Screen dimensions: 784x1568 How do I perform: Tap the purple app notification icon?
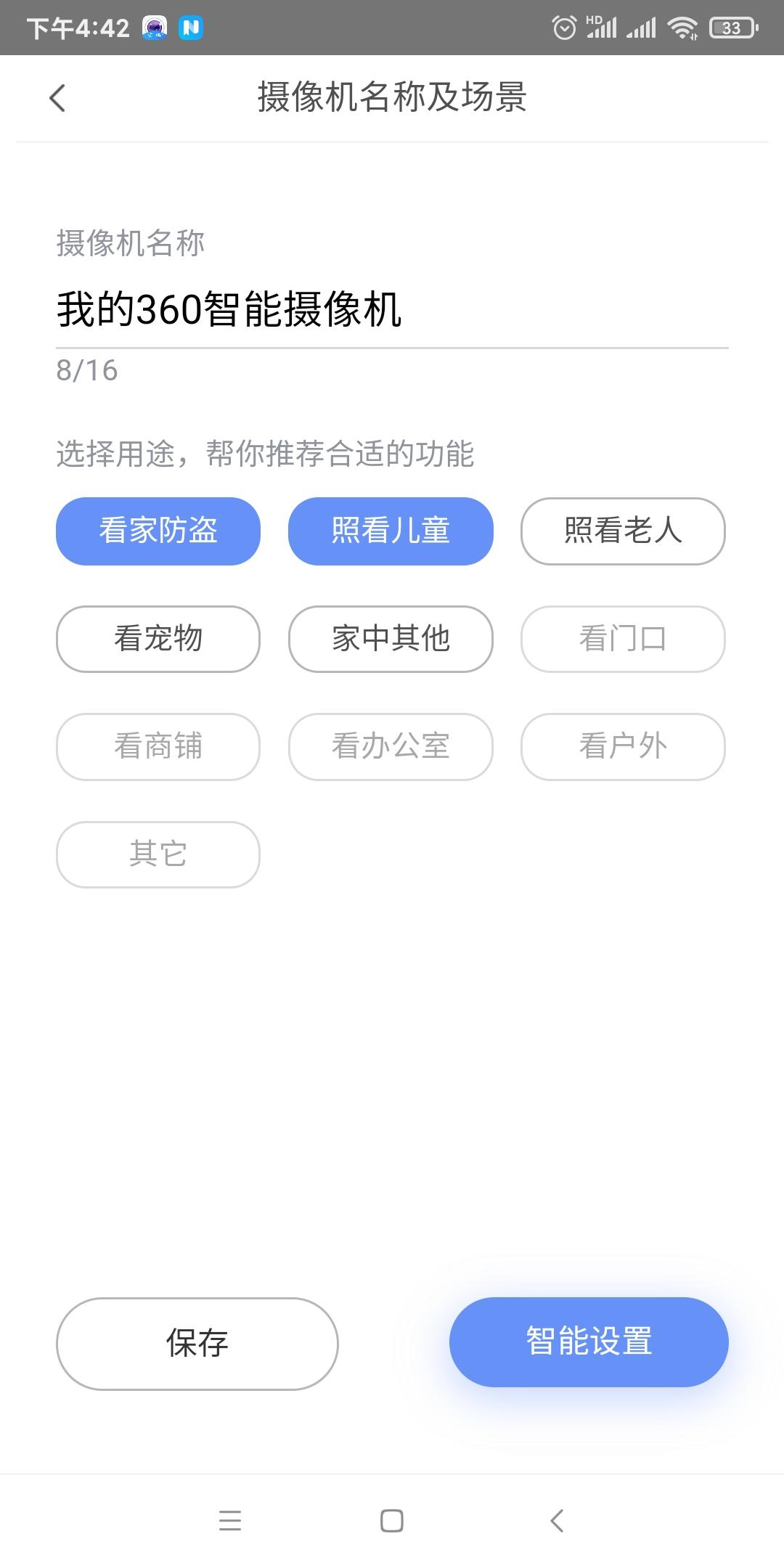[155, 28]
